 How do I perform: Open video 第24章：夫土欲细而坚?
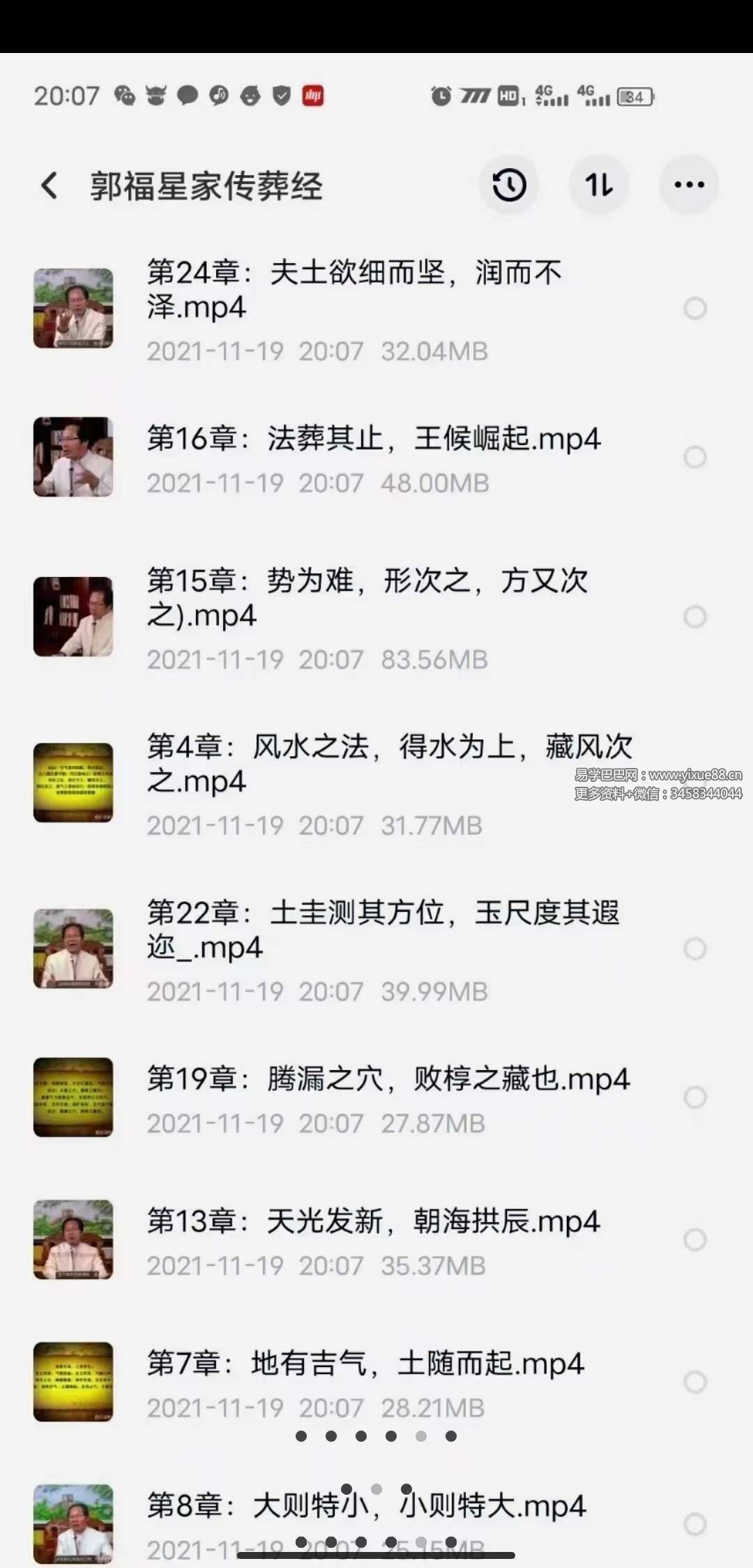click(x=353, y=289)
